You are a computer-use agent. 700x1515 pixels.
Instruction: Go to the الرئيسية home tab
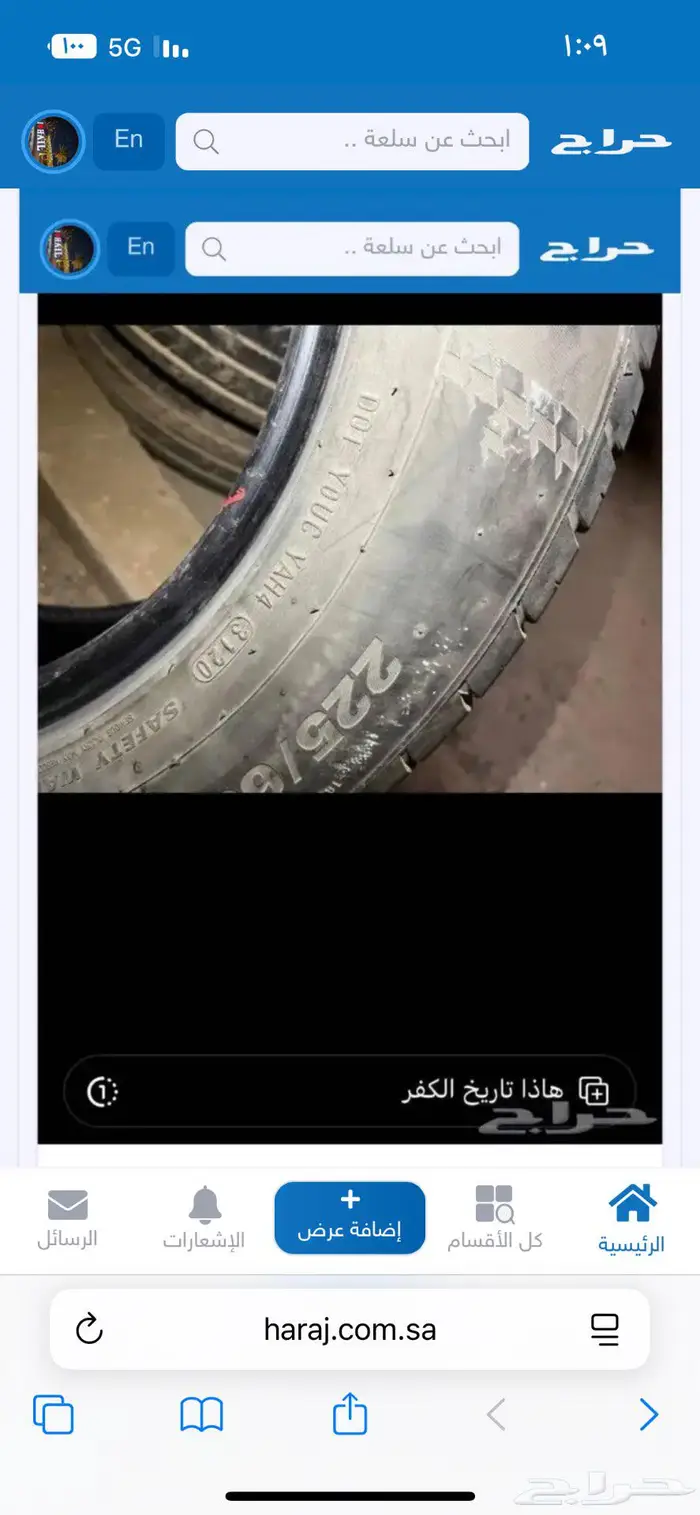pyautogui.click(x=632, y=1218)
